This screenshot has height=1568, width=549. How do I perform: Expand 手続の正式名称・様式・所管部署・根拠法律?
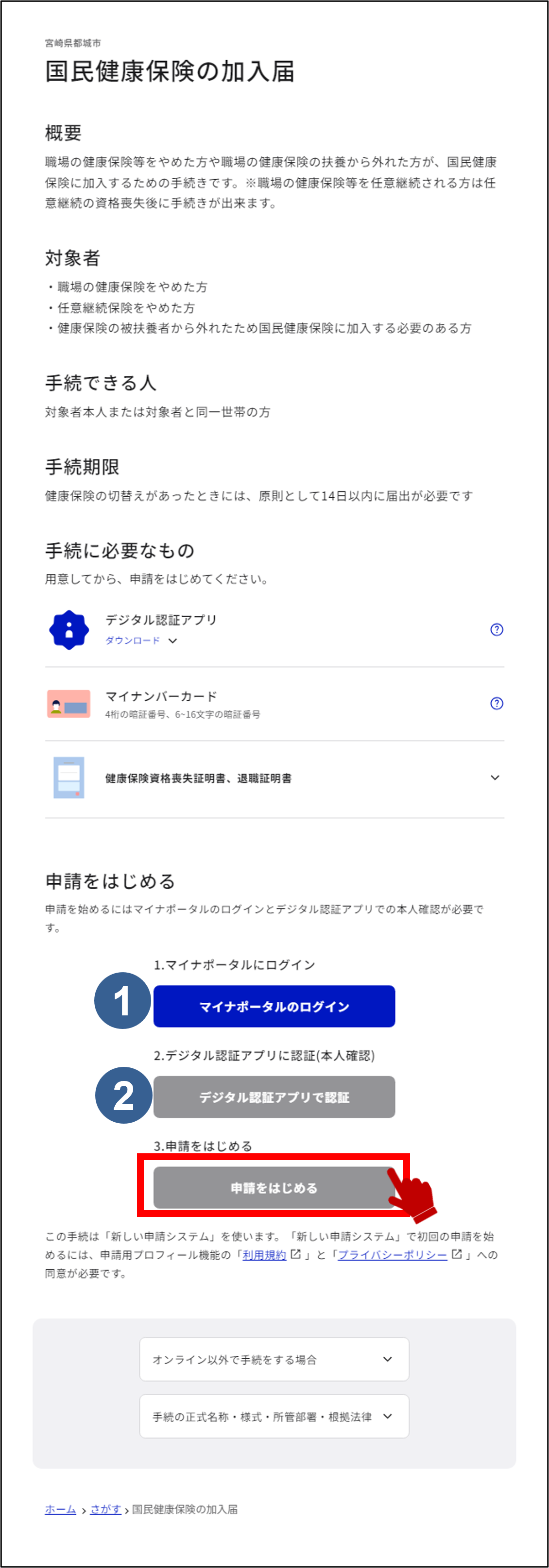274,1416
